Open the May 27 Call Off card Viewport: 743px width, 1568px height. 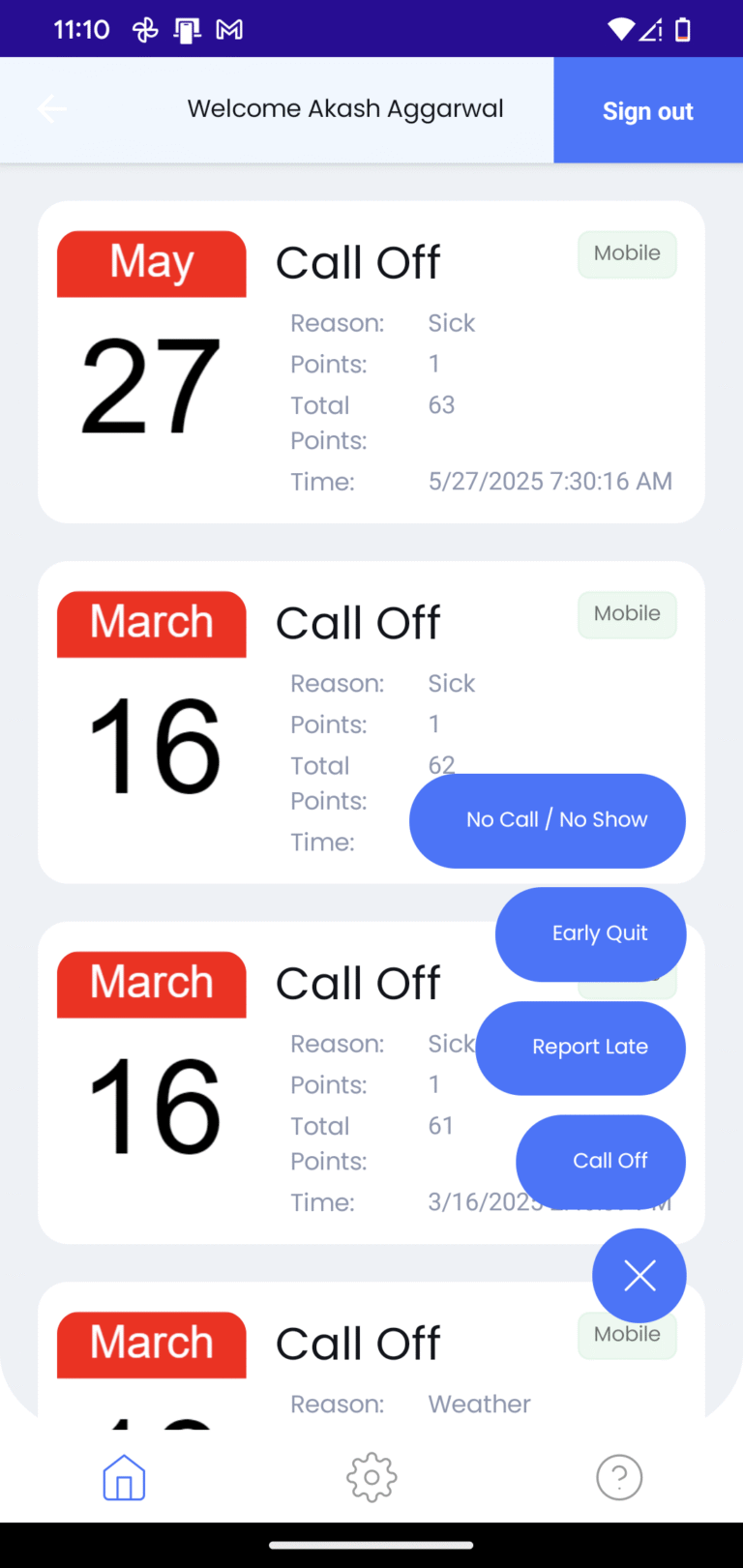(x=371, y=362)
